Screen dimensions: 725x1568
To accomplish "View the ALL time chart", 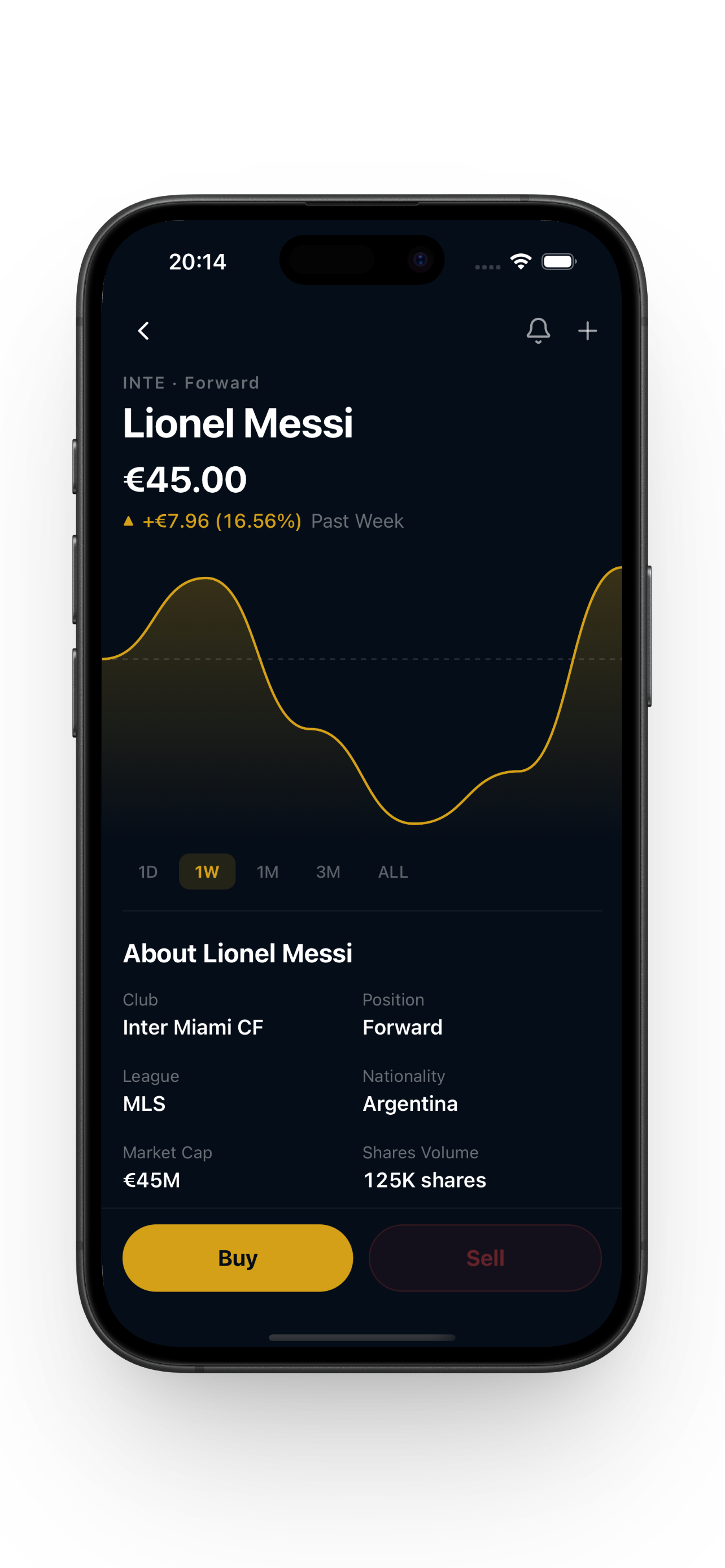I will [392, 871].
